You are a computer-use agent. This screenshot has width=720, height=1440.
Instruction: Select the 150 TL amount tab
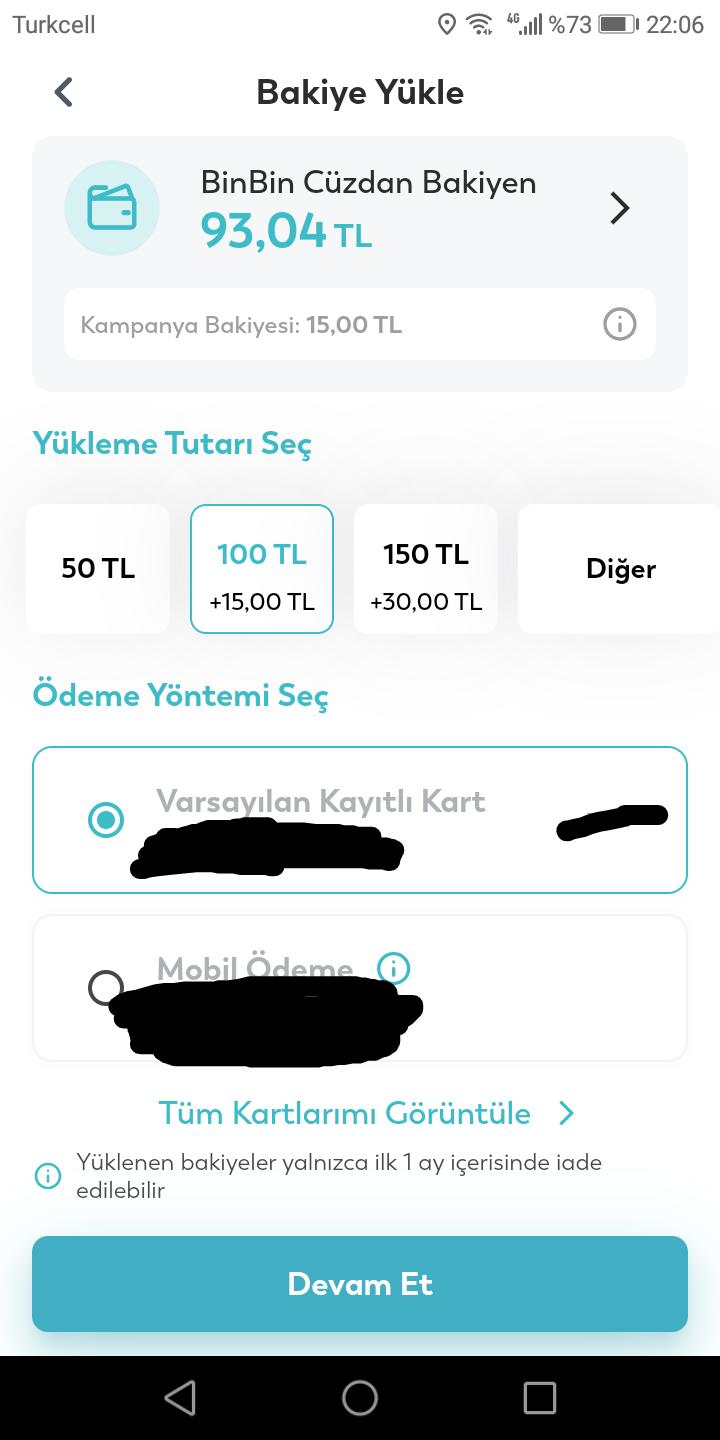coord(426,568)
